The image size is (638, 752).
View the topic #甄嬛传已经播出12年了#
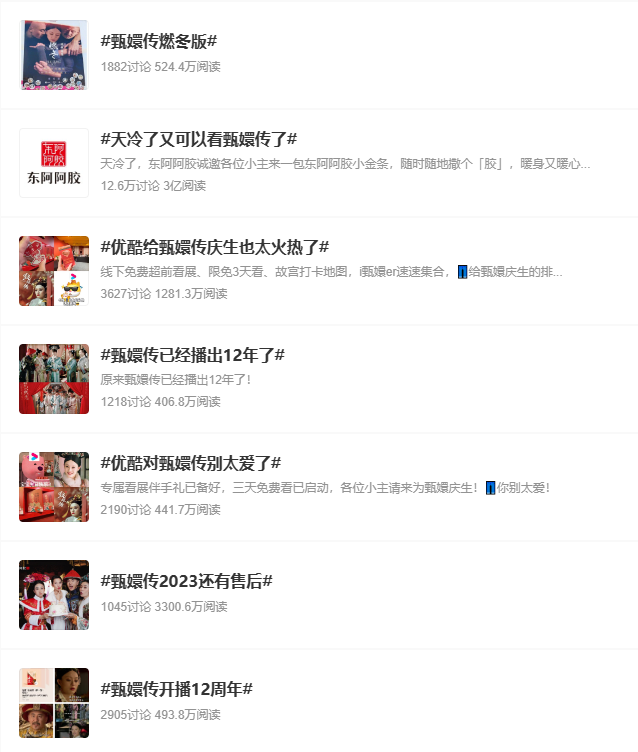click(193, 355)
